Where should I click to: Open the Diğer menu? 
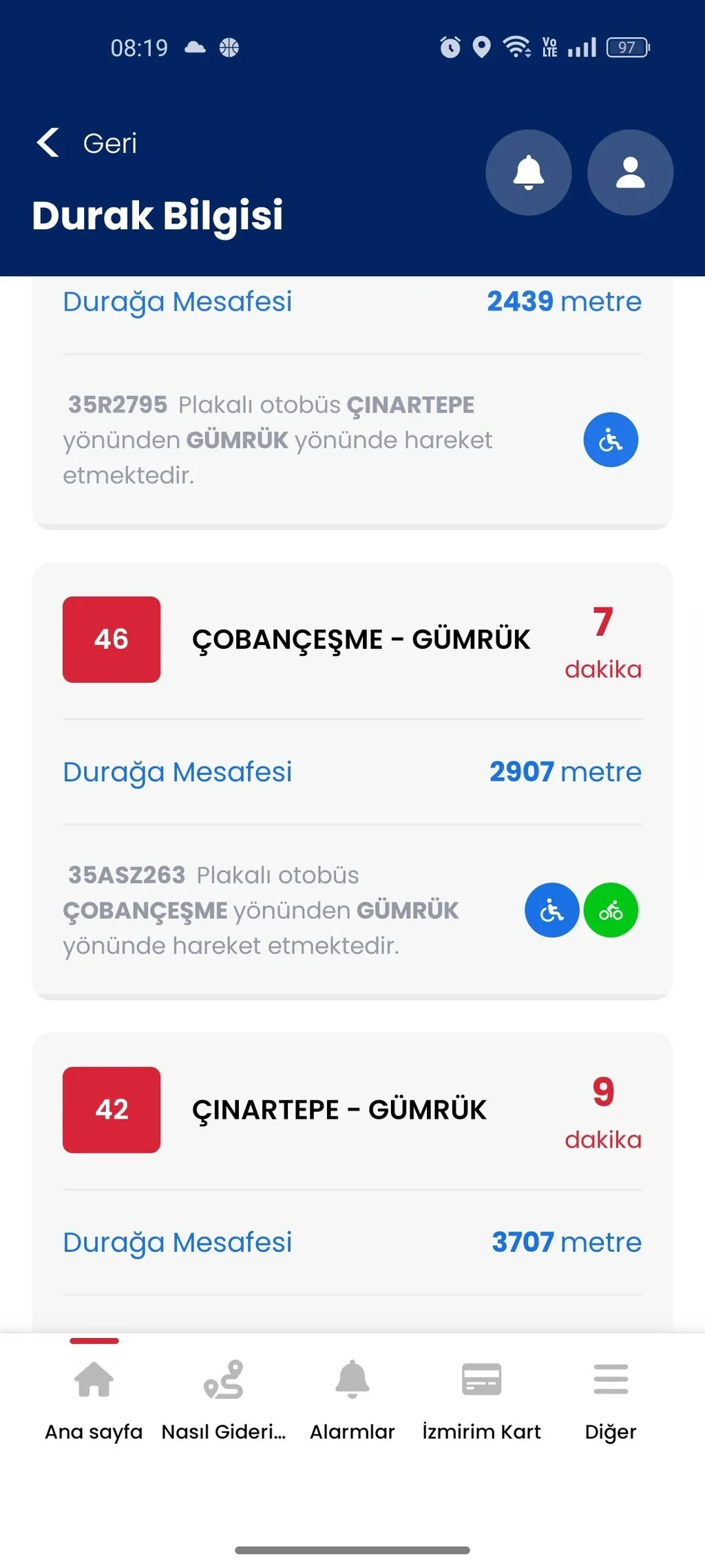click(610, 1380)
